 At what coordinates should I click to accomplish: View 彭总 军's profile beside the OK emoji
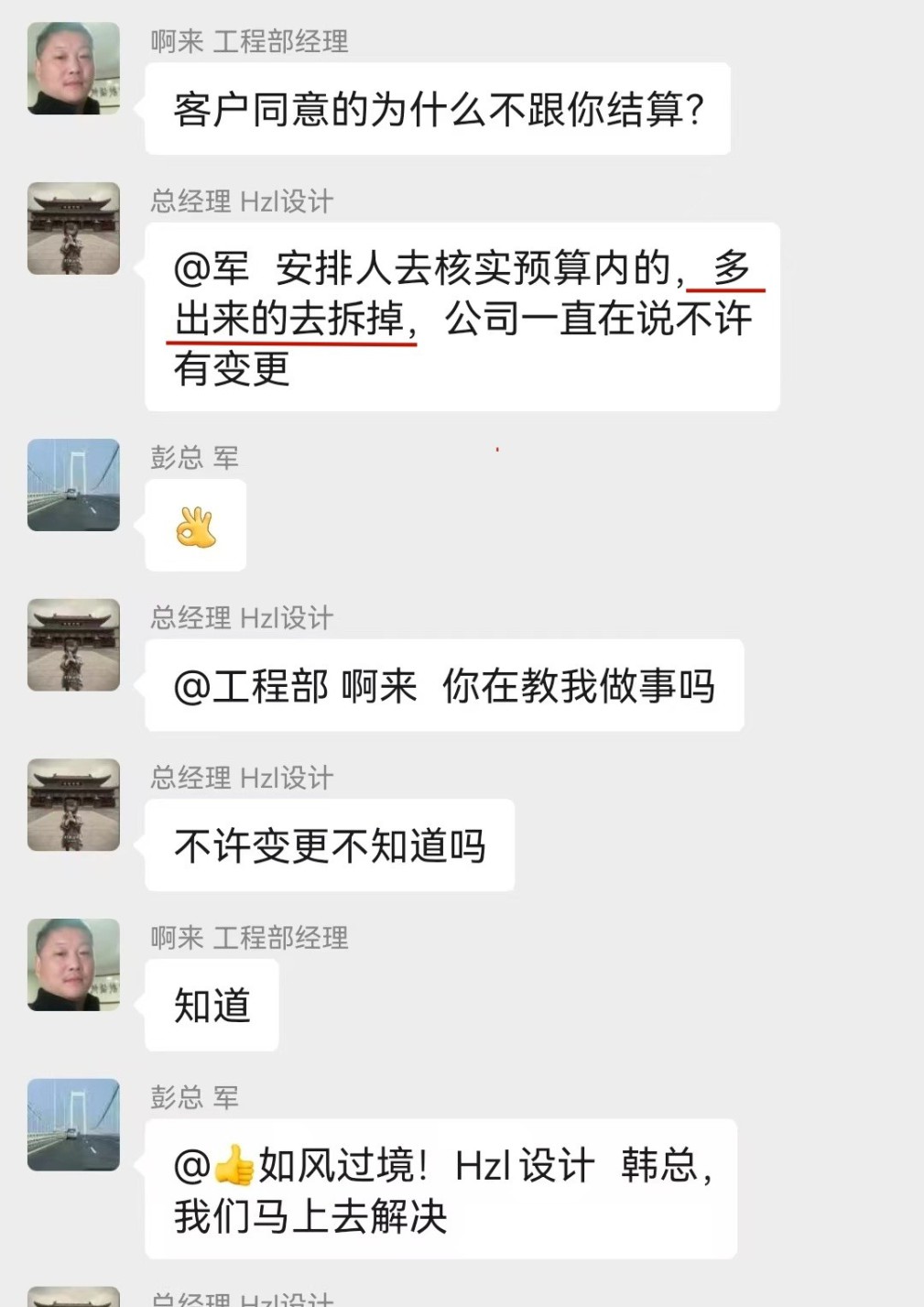click(73, 485)
